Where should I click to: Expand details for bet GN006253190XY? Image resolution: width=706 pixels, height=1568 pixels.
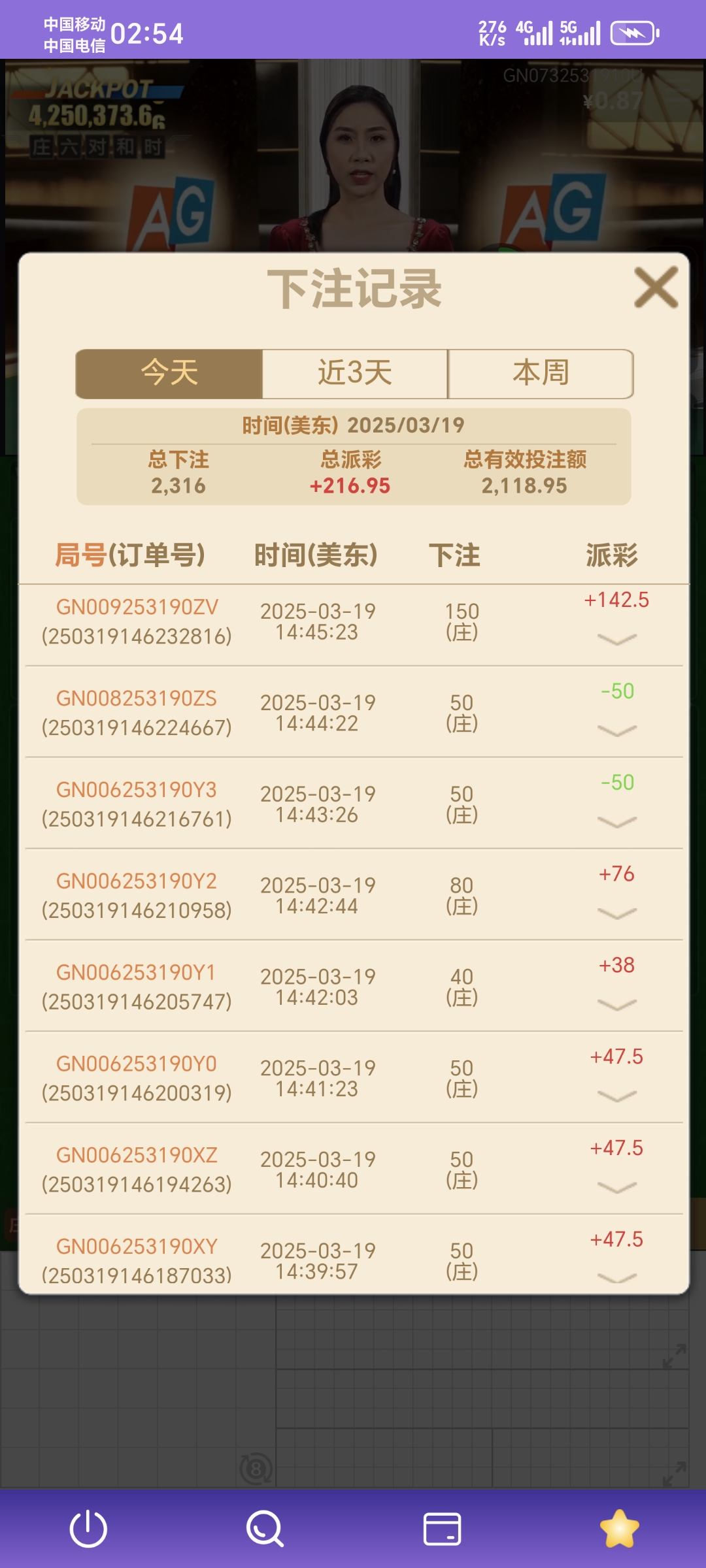pos(616,1278)
